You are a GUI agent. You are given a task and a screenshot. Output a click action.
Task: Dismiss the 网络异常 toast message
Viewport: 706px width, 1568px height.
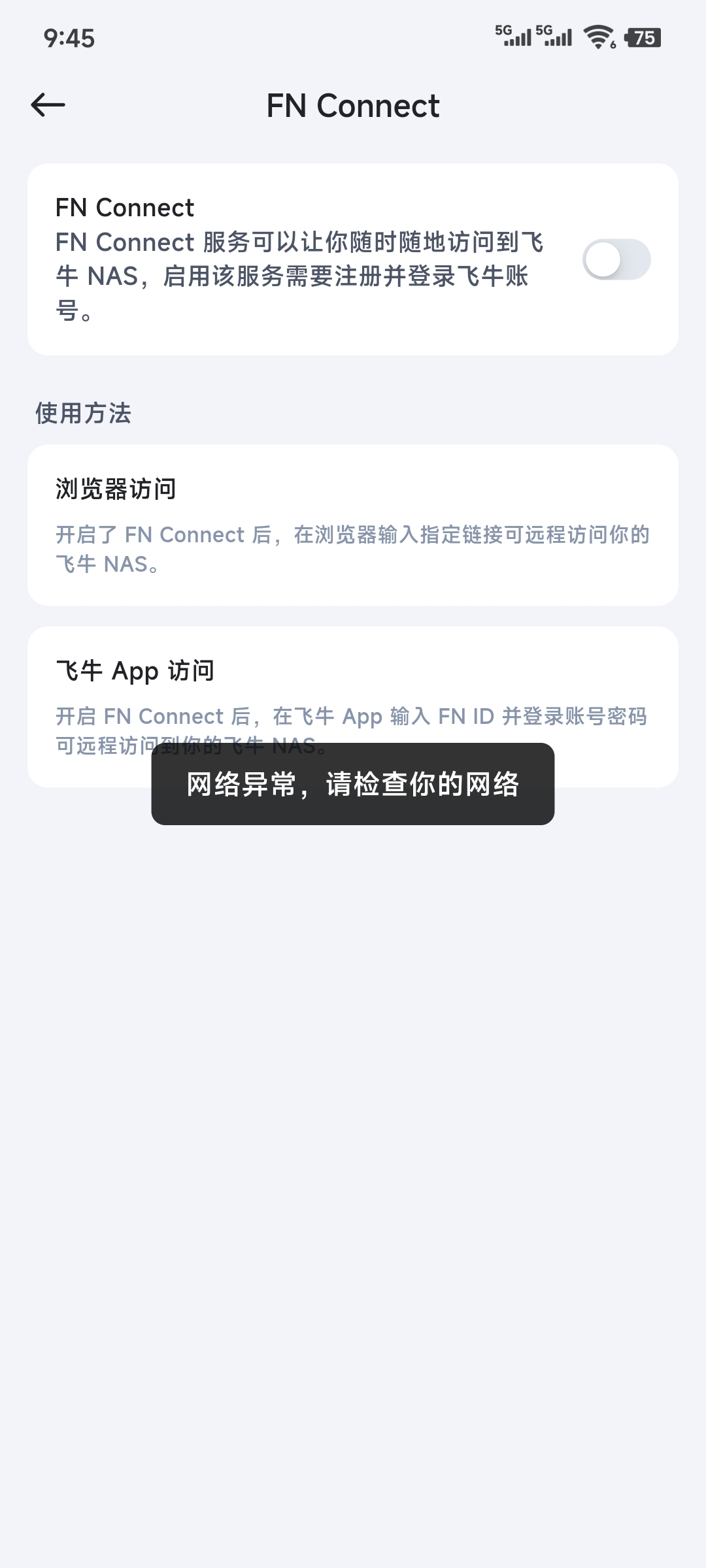[x=353, y=786]
